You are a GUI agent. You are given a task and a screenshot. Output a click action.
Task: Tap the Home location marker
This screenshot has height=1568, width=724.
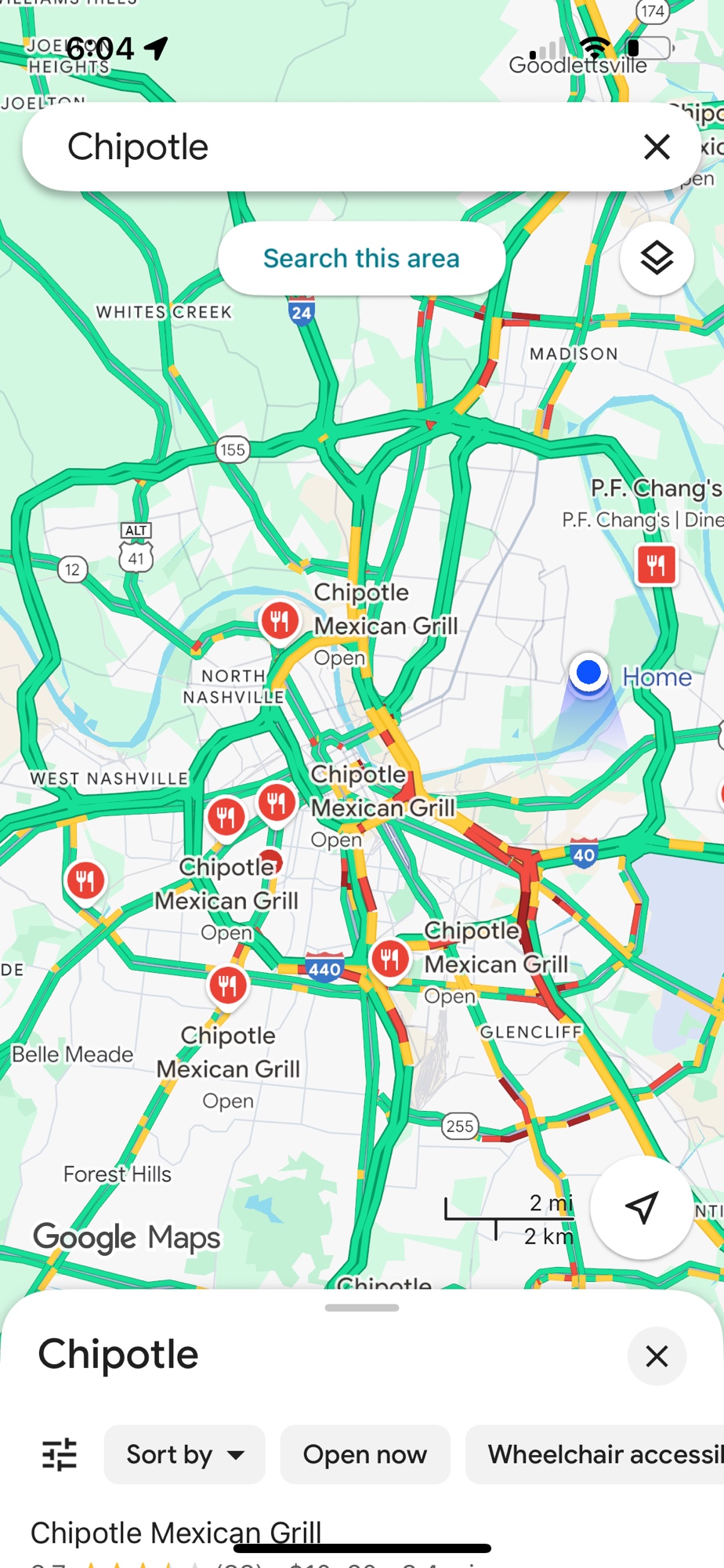click(x=588, y=673)
